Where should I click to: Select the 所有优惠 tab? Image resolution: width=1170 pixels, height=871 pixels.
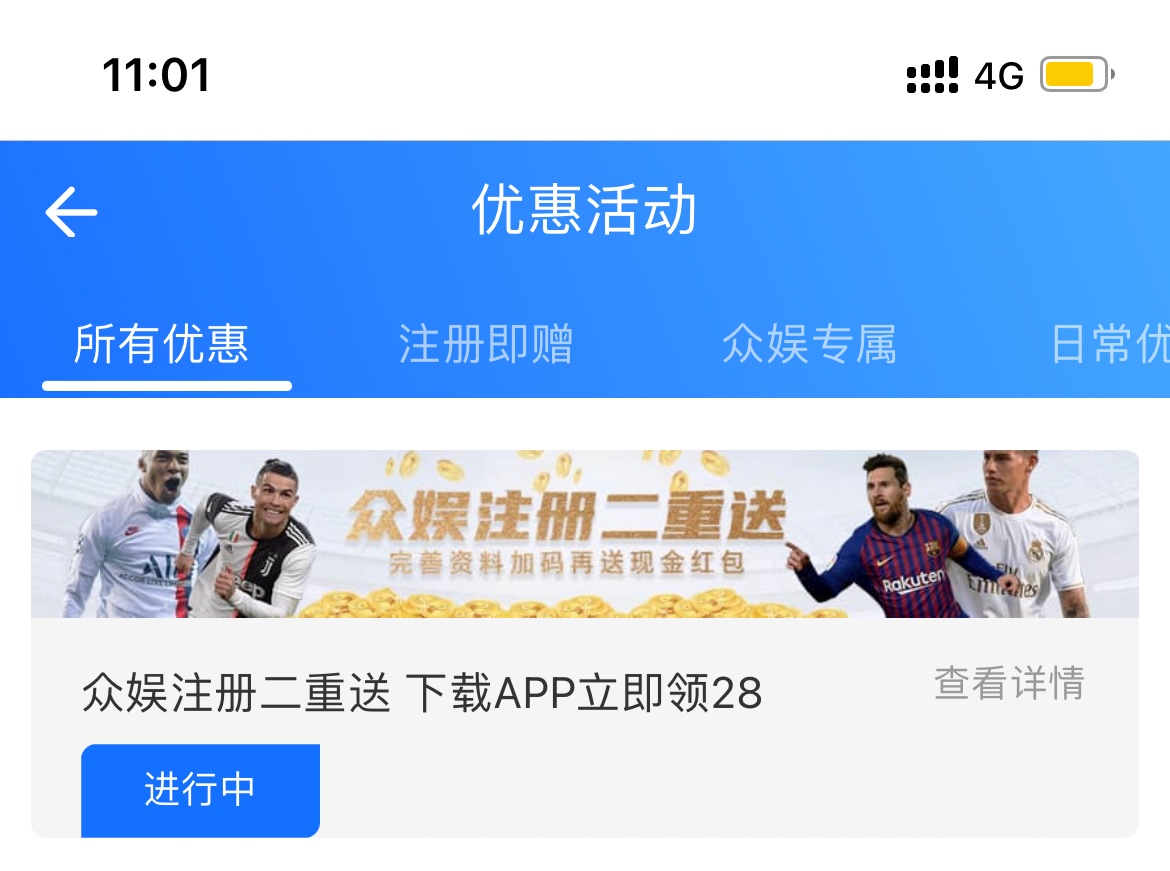(161, 344)
